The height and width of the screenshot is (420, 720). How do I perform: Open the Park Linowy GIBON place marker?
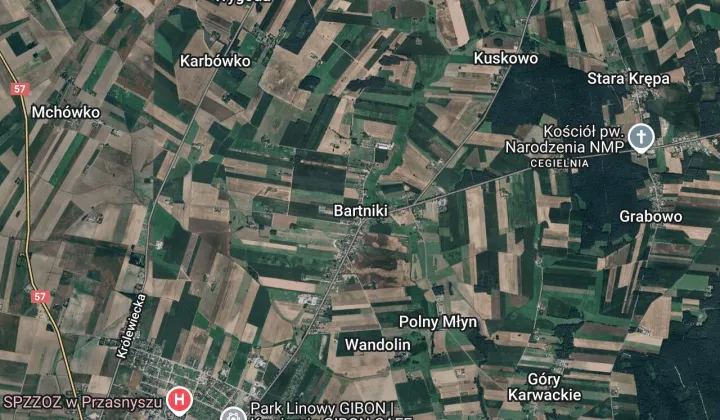coord(232,413)
